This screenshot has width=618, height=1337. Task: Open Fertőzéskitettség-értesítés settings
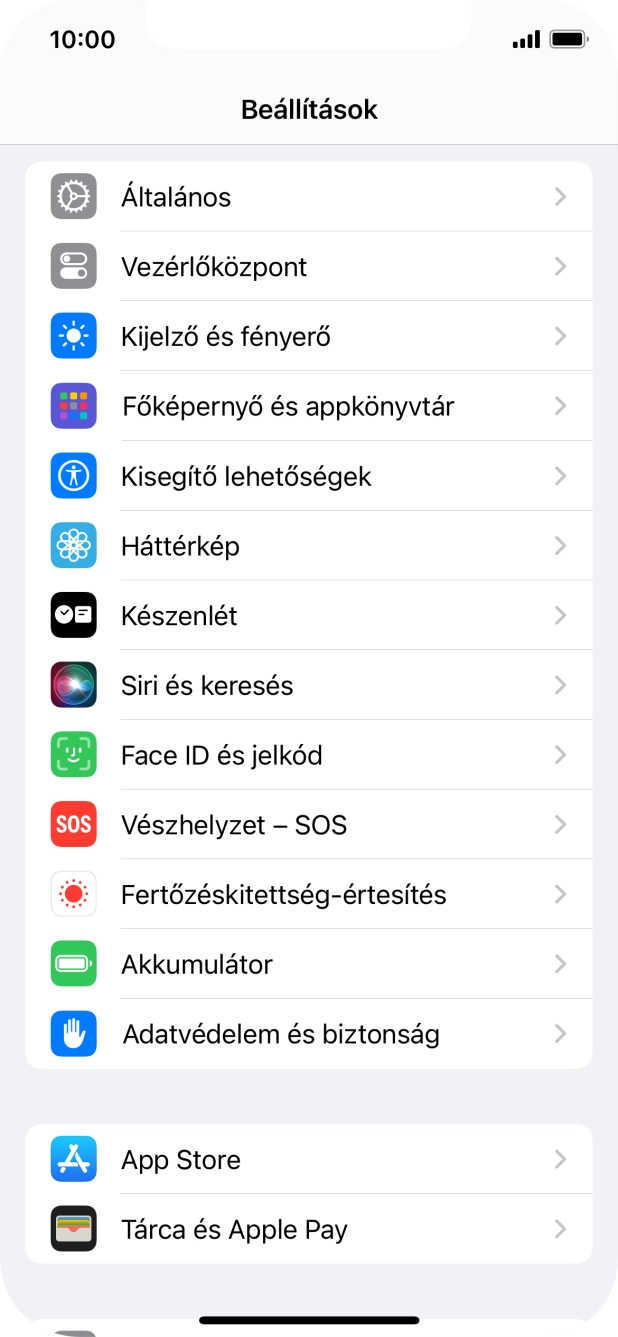pyautogui.click(x=308, y=894)
